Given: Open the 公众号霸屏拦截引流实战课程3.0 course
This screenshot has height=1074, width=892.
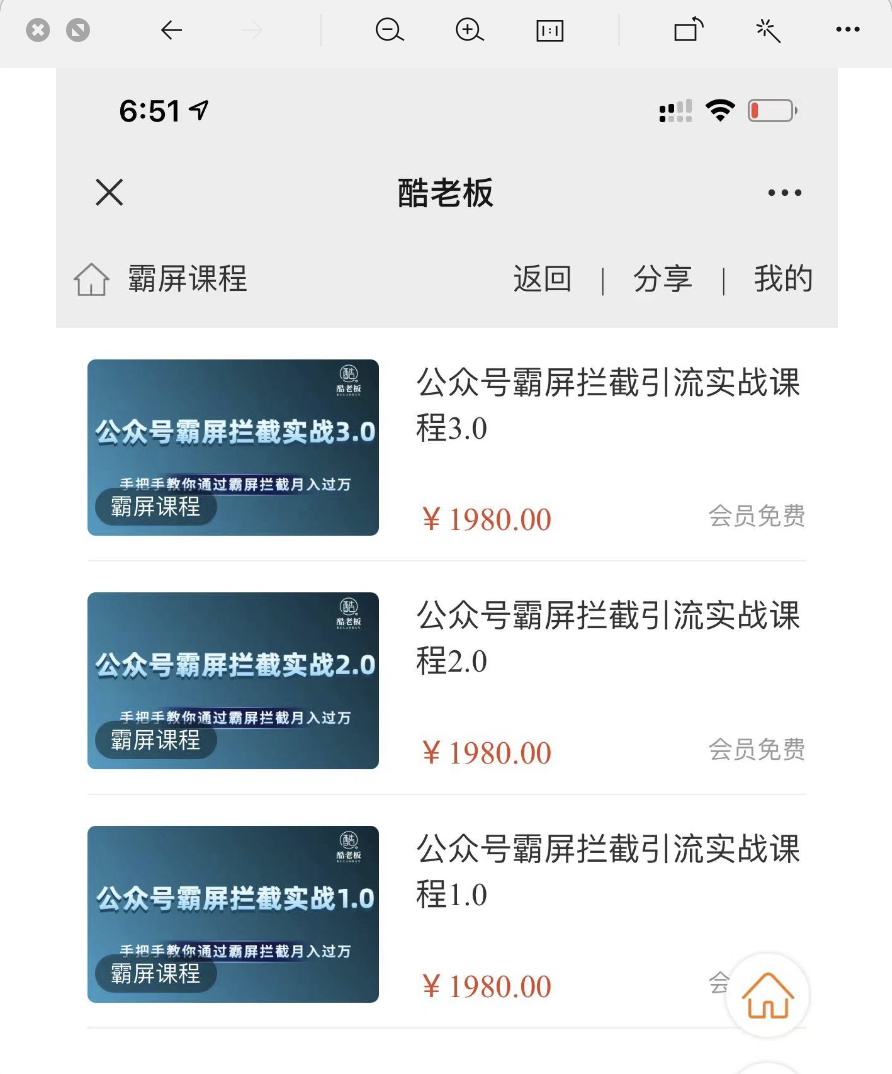Looking at the screenshot, I should click(x=608, y=405).
